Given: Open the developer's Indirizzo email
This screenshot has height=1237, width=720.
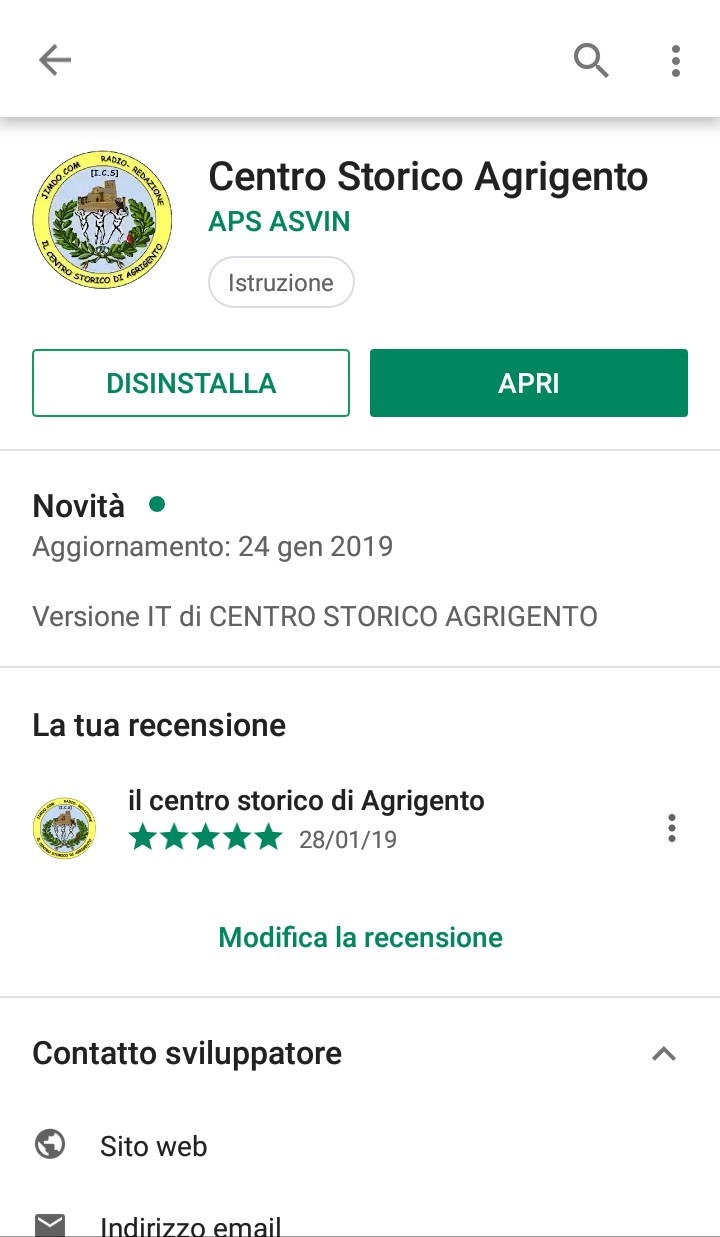Looking at the screenshot, I should 190,1225.
